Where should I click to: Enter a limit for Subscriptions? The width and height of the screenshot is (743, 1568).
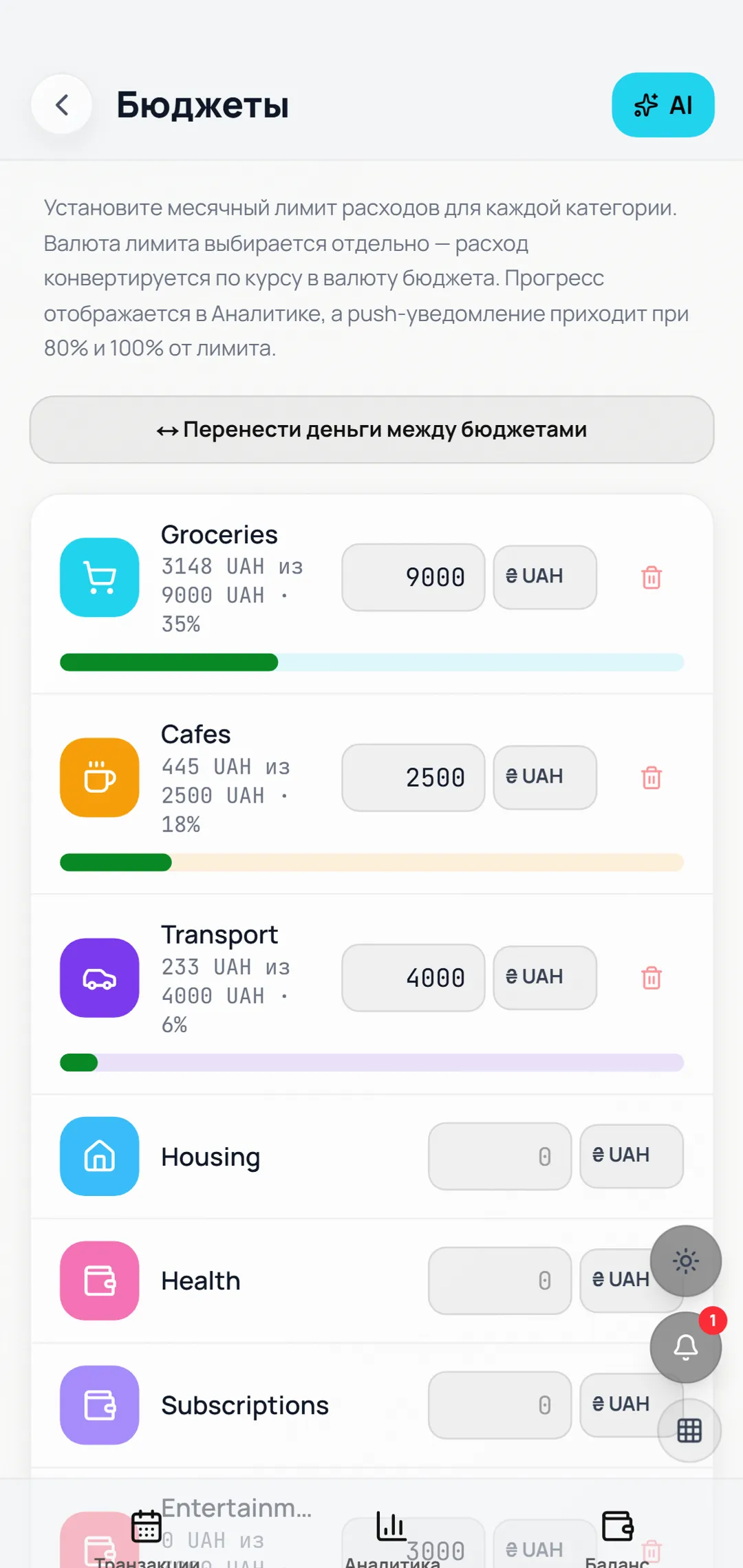click(500, 1405)
